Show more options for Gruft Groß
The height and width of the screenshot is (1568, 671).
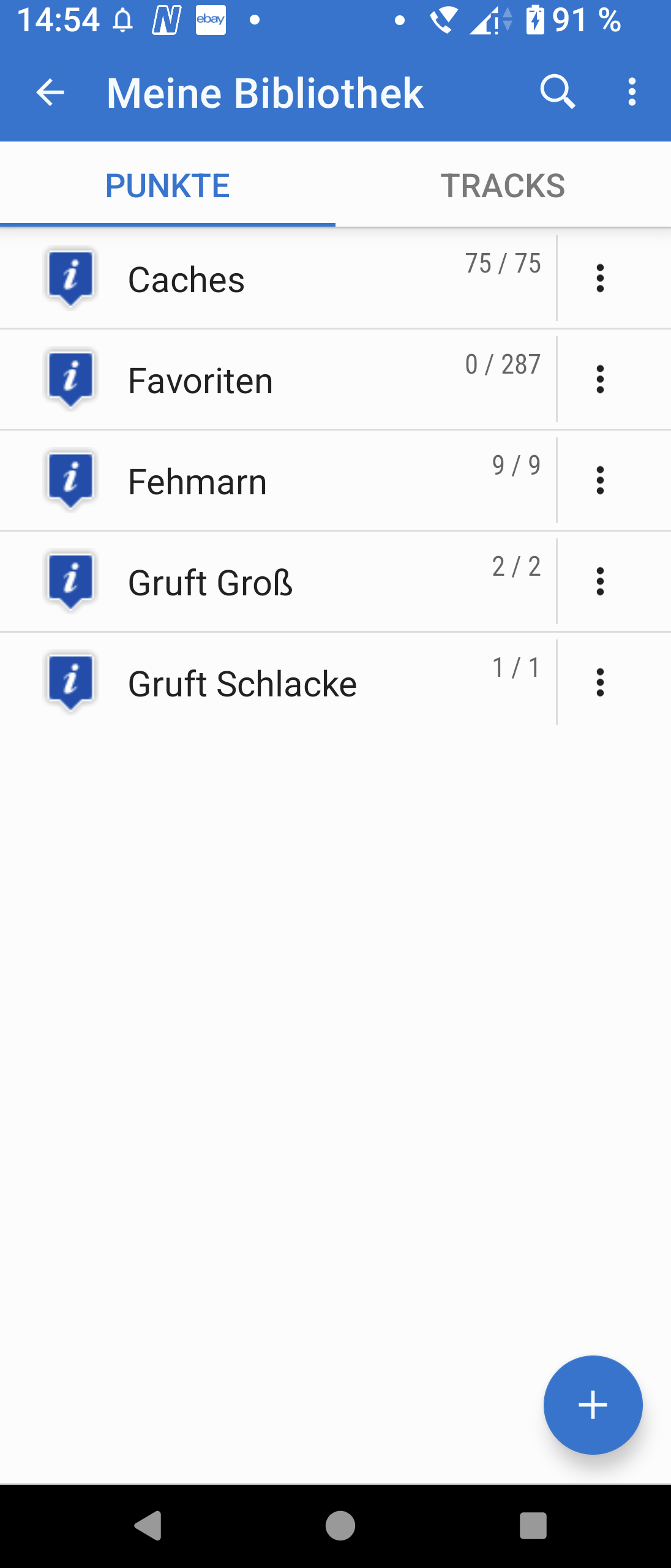pyautogui.click(x=600, y=582)
